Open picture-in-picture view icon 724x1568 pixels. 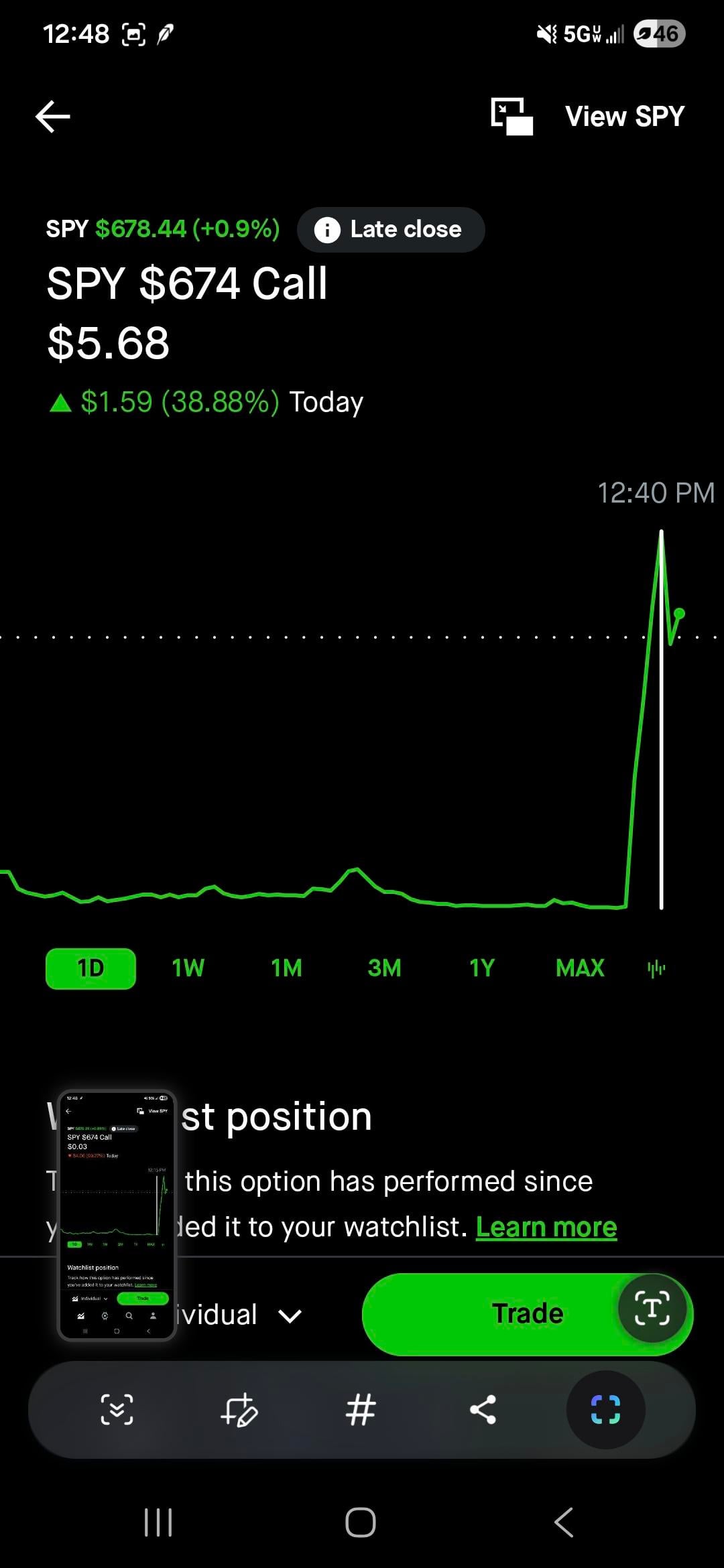point(511,117)
